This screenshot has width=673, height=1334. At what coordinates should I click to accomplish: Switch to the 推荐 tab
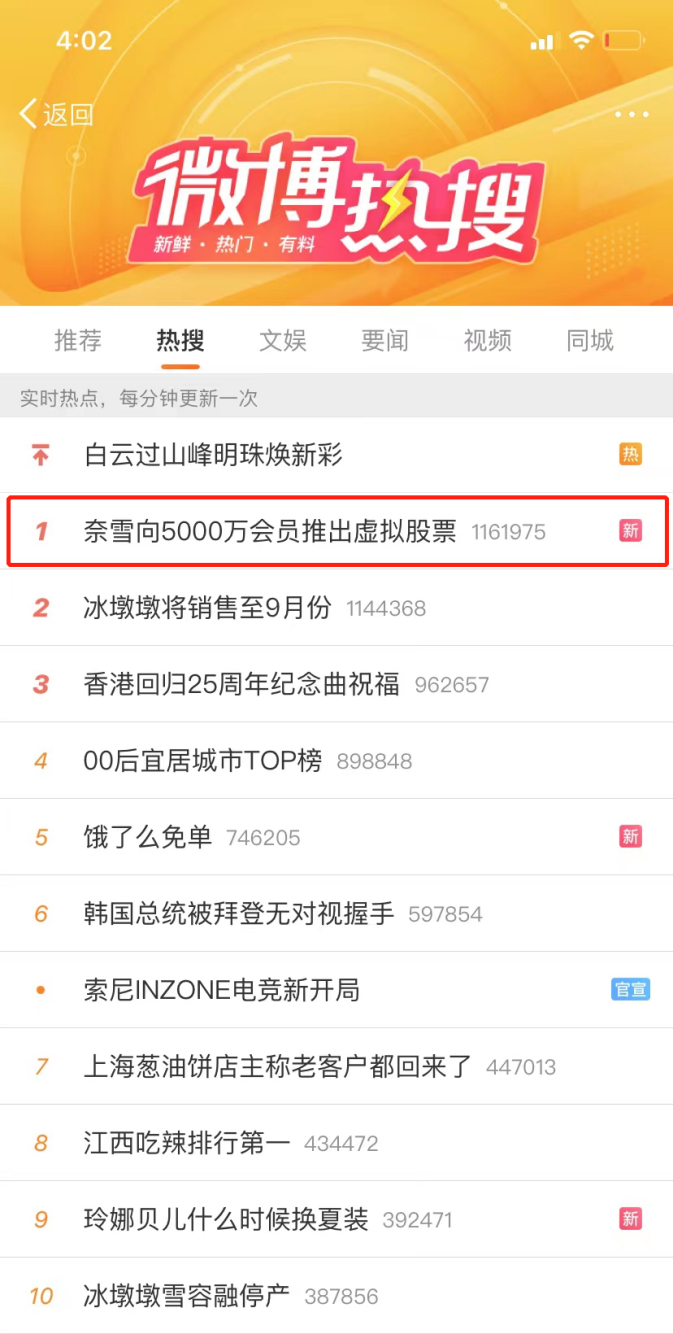[78, 341]
